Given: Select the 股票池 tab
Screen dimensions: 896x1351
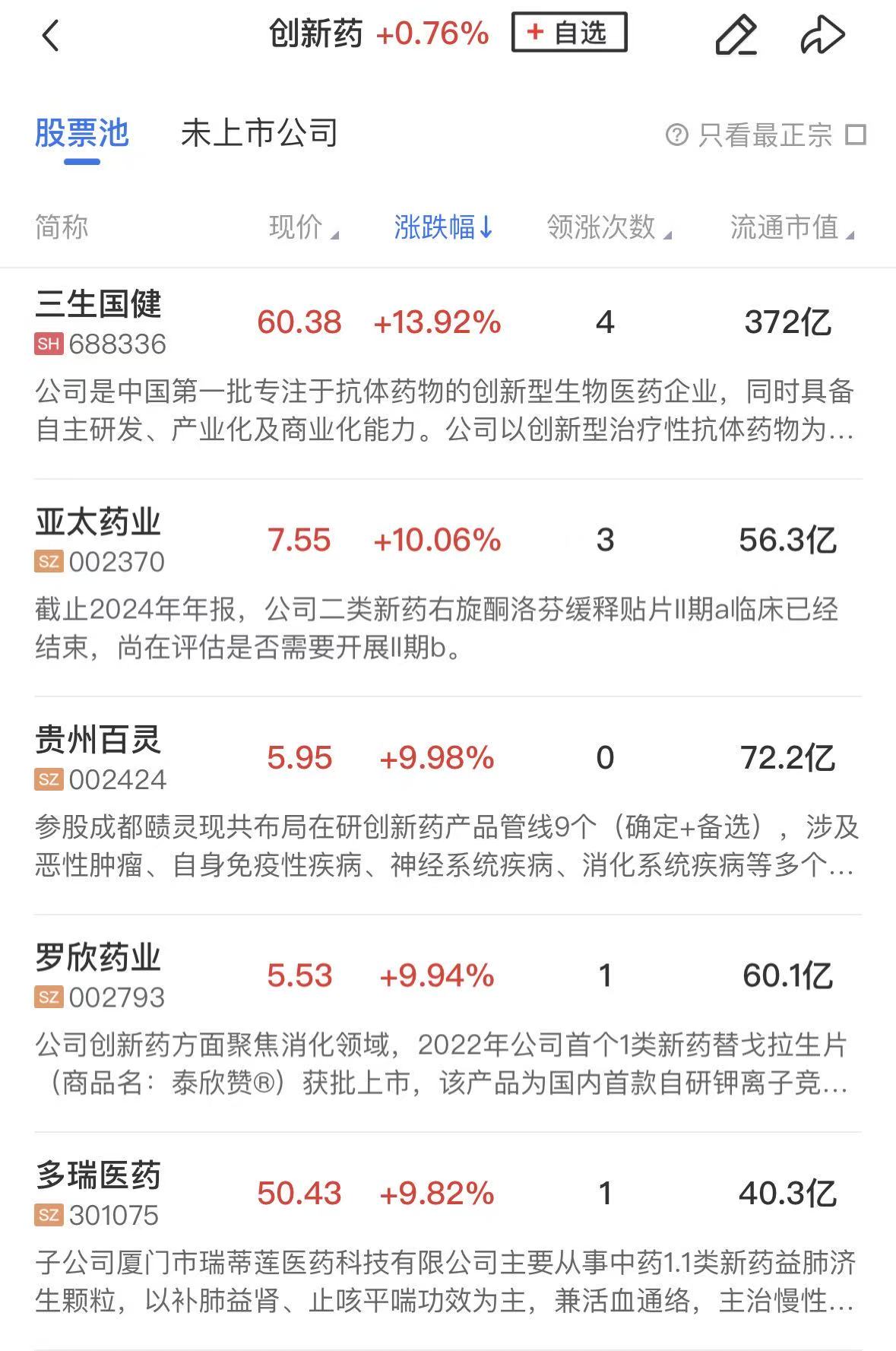Looking at the screenshot, I should pyautogui.click(x=82, y=134).
